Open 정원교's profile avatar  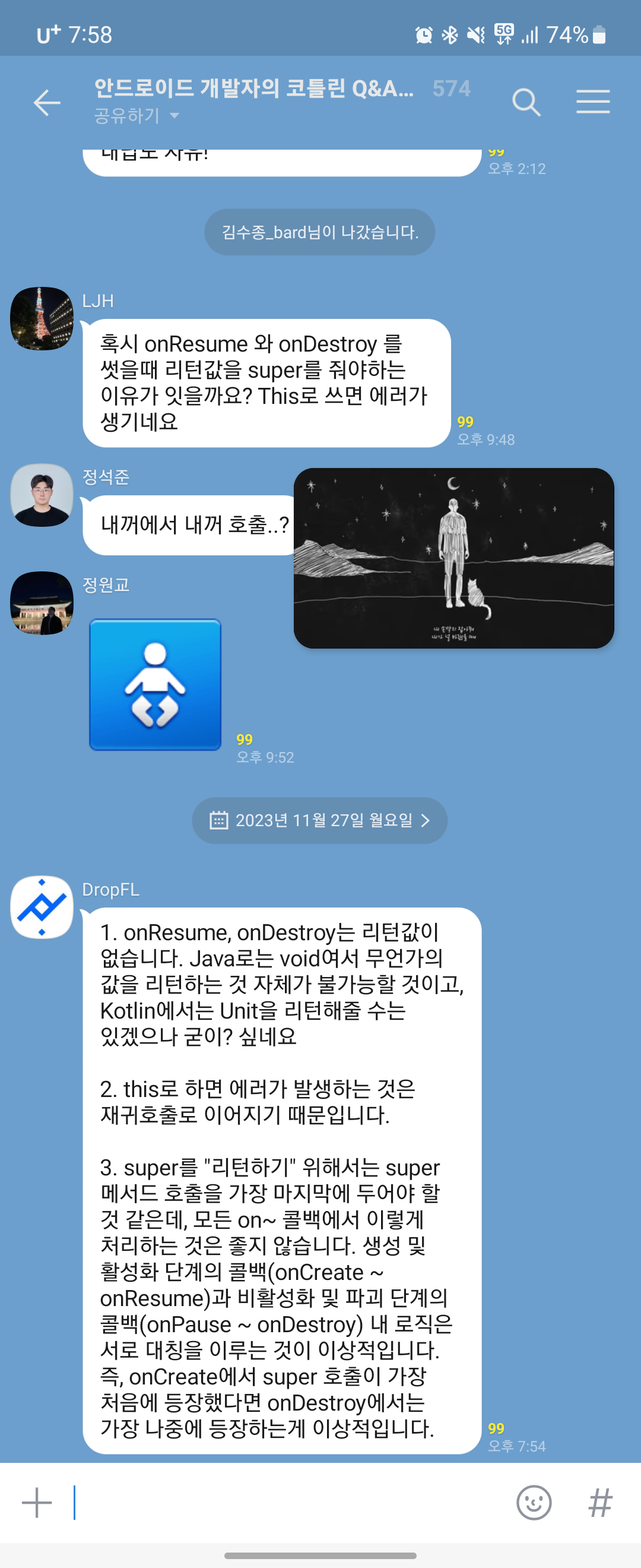point(42,603)
